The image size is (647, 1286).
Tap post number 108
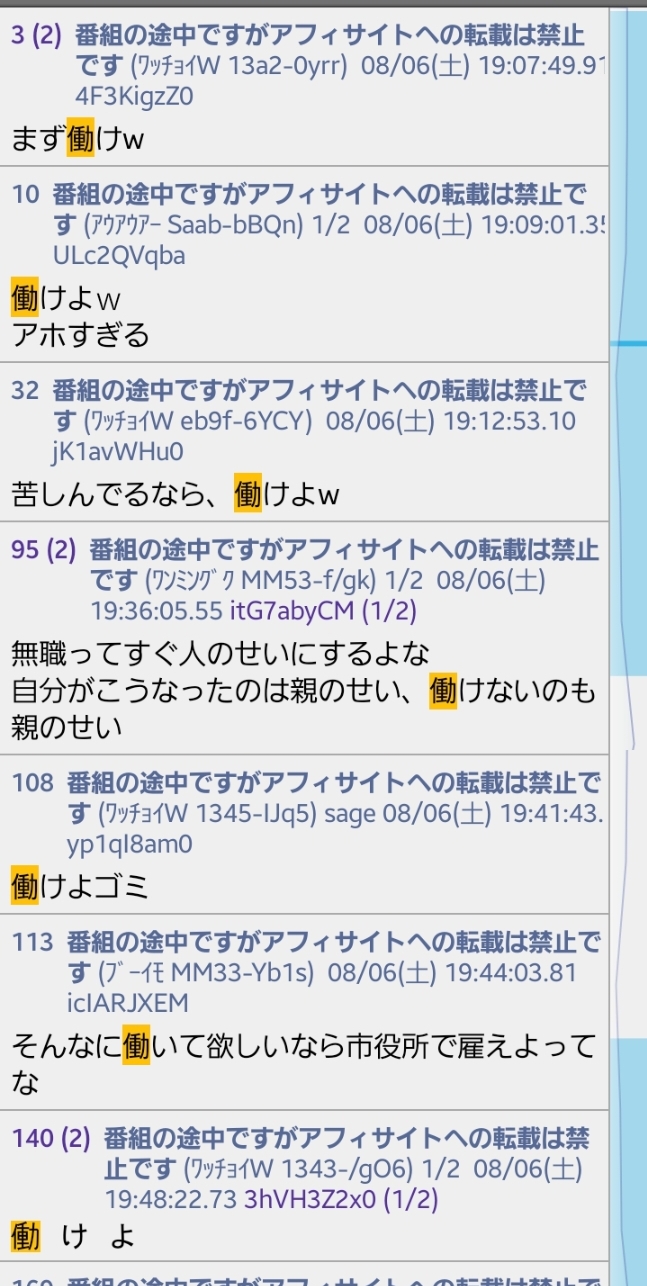coord(32,782)
